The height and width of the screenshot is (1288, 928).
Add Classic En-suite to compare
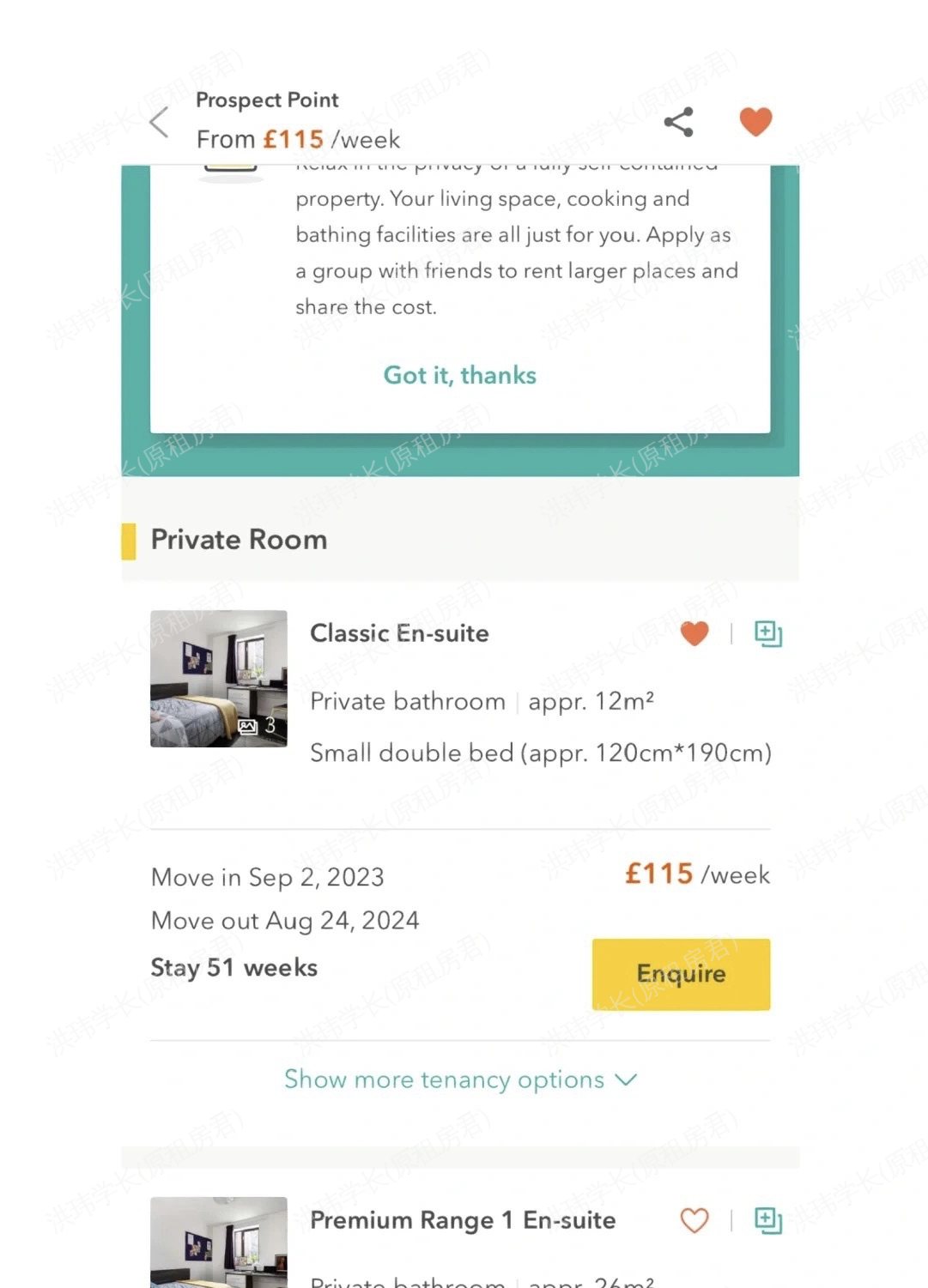[x=767, y=633]
